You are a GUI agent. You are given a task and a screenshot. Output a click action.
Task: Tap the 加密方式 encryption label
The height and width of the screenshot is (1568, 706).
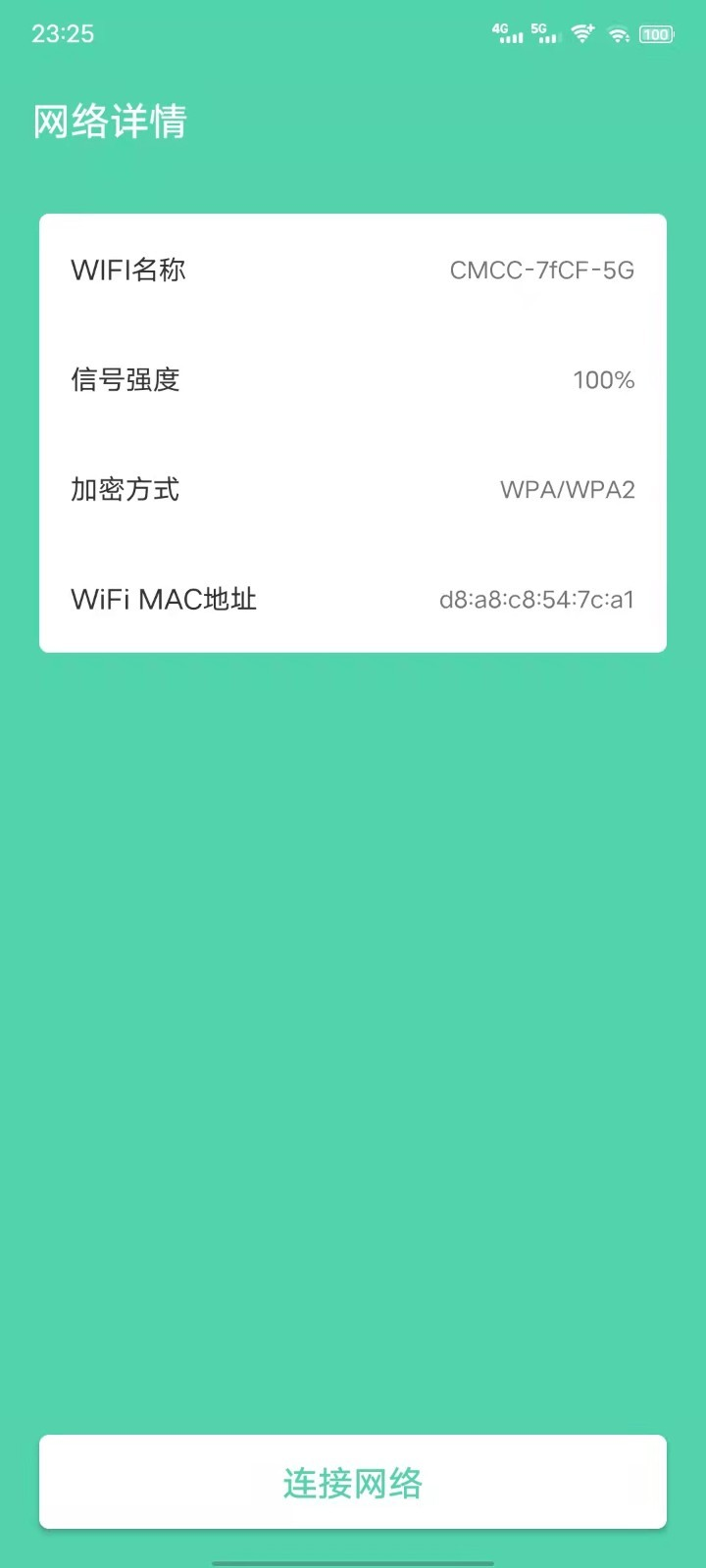pyautogui.click(x=124, y=490)
